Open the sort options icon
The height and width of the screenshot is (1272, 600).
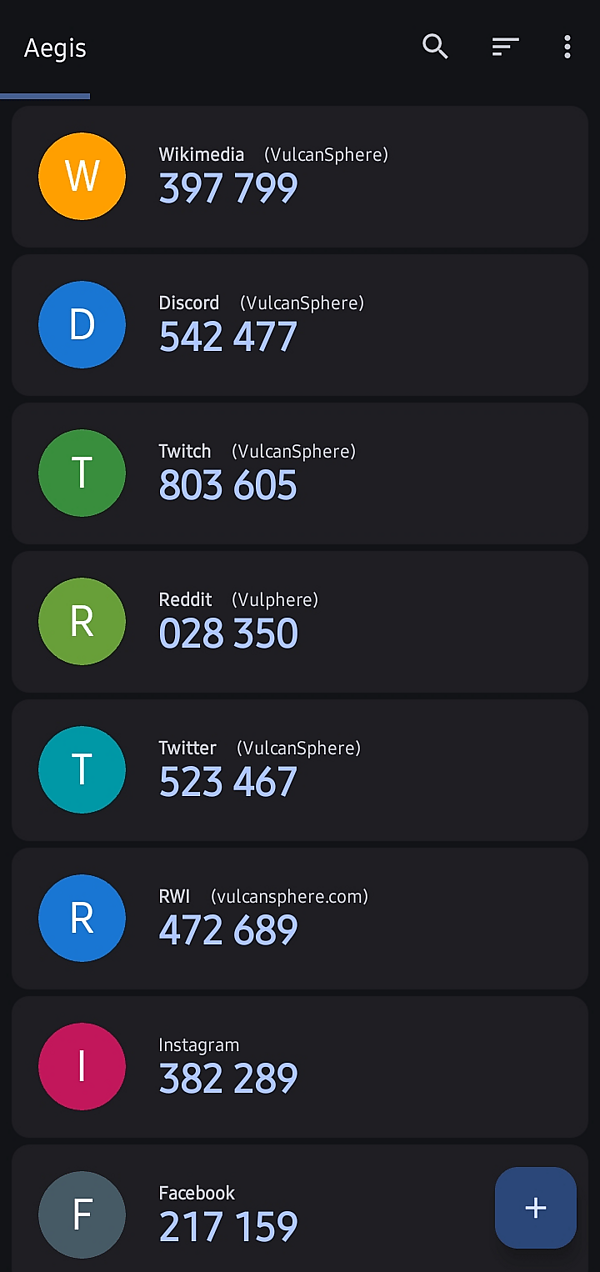505,46
